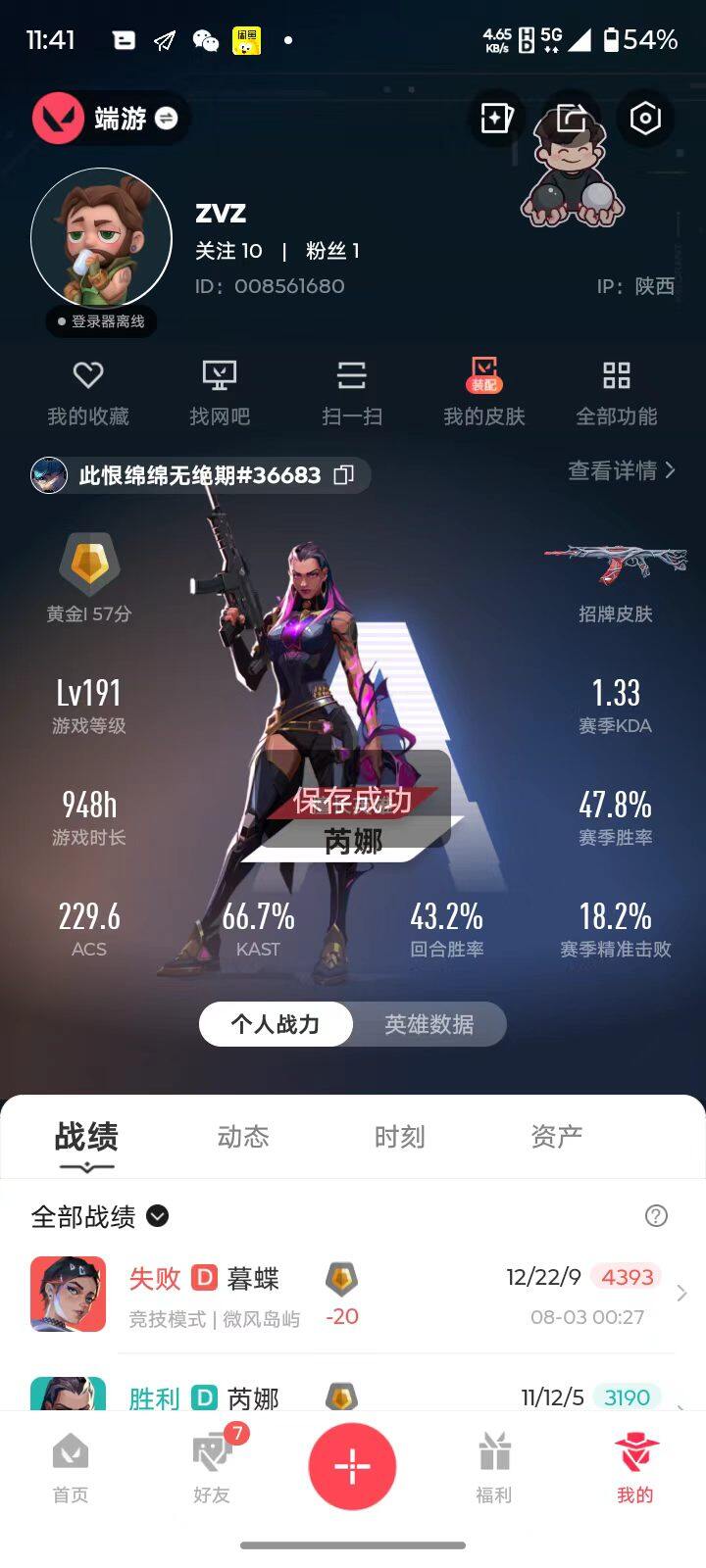Open the card edit icon with sparkle
Screen dimensions: 706x1568
tap(497, 119)
